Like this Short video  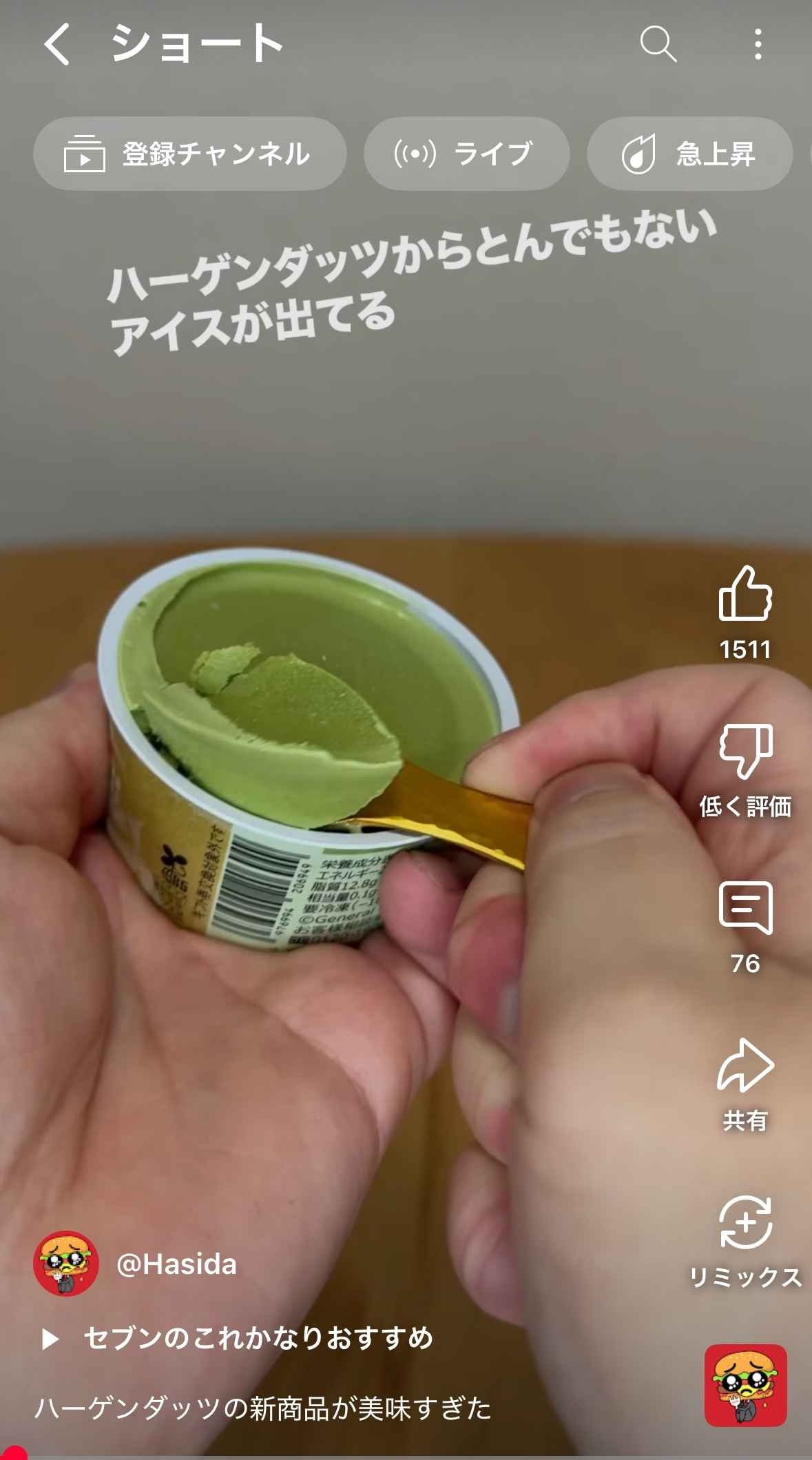745,595
